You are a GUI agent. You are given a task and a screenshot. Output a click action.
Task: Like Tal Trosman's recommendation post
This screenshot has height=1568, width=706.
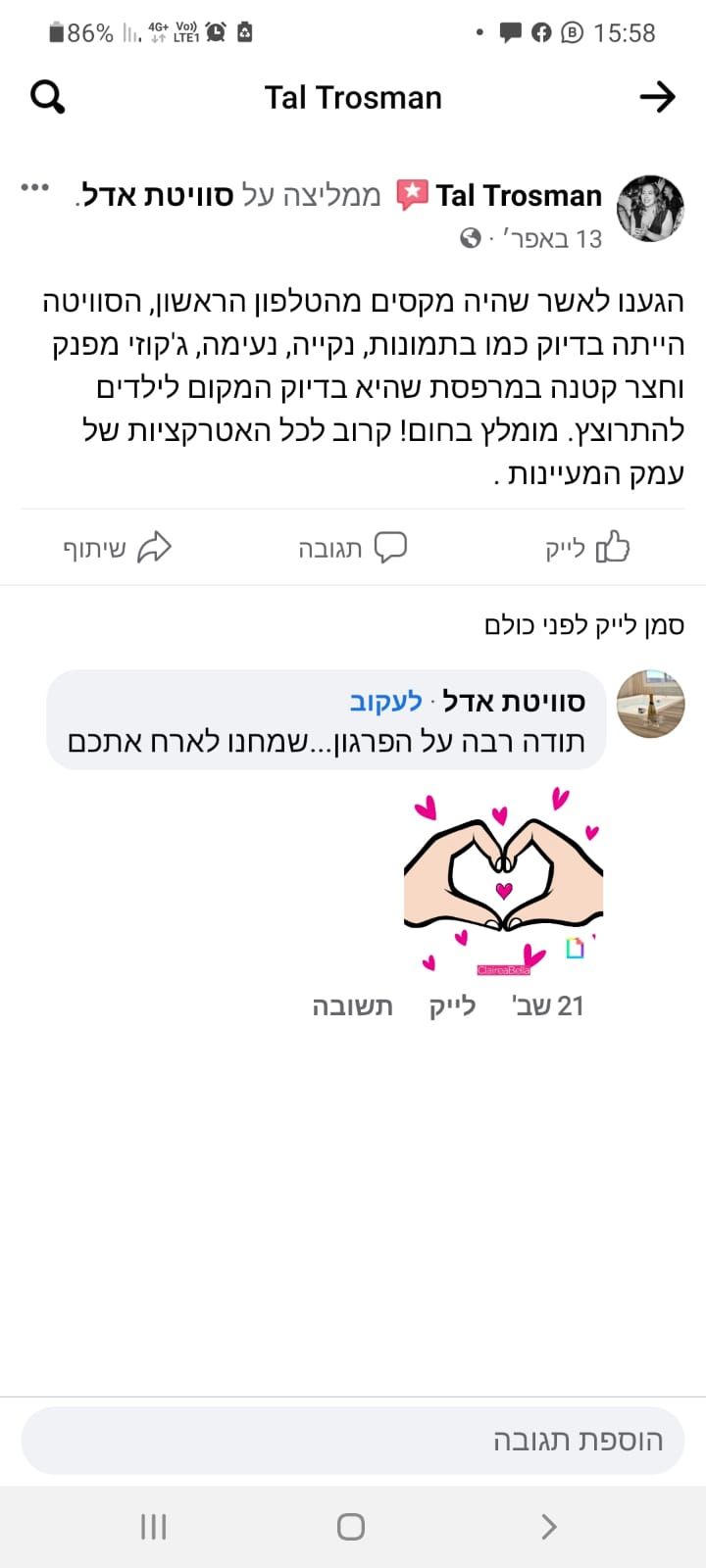[x=587, y=547]
